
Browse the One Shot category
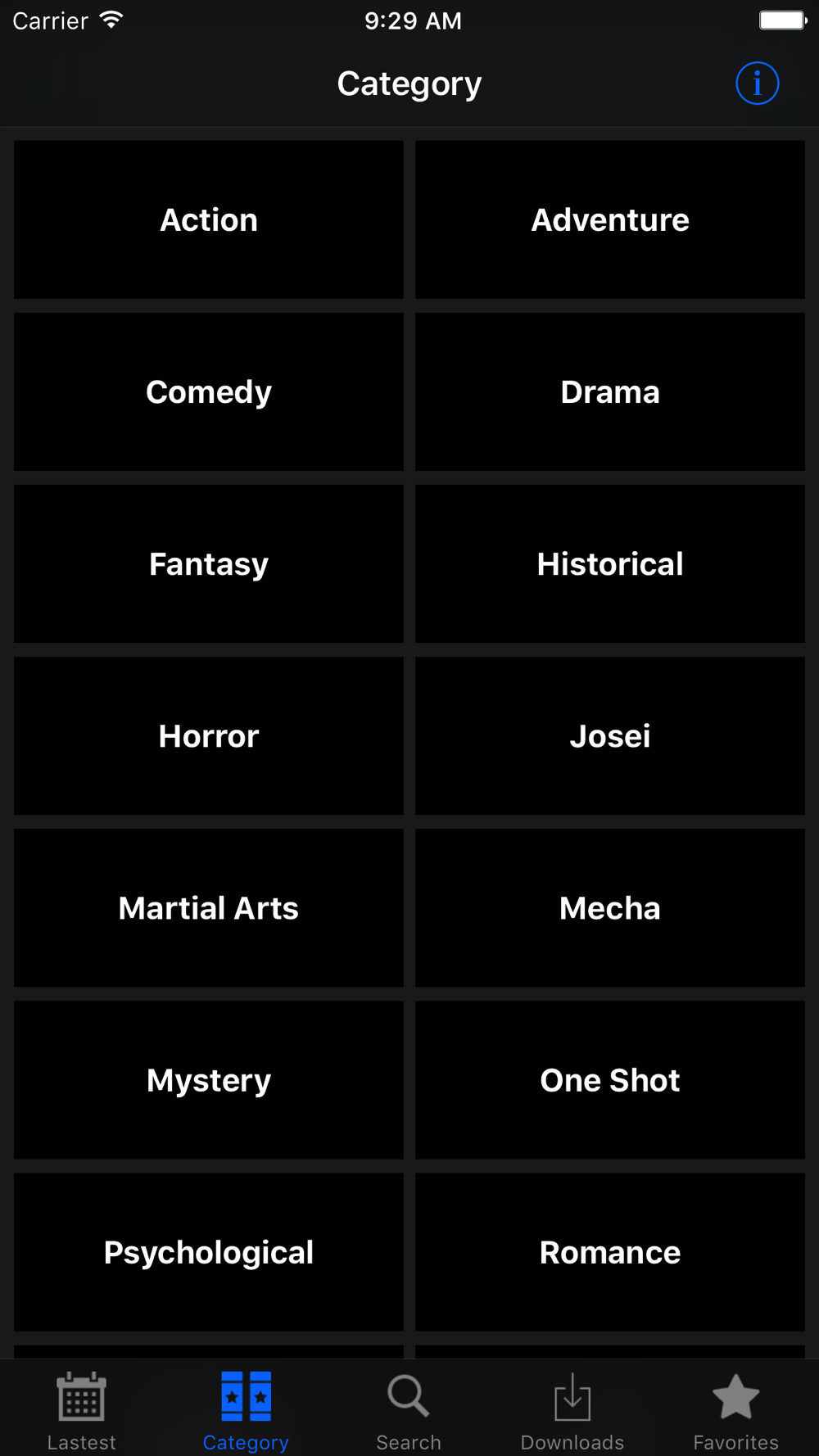[x=610, y=1079]
